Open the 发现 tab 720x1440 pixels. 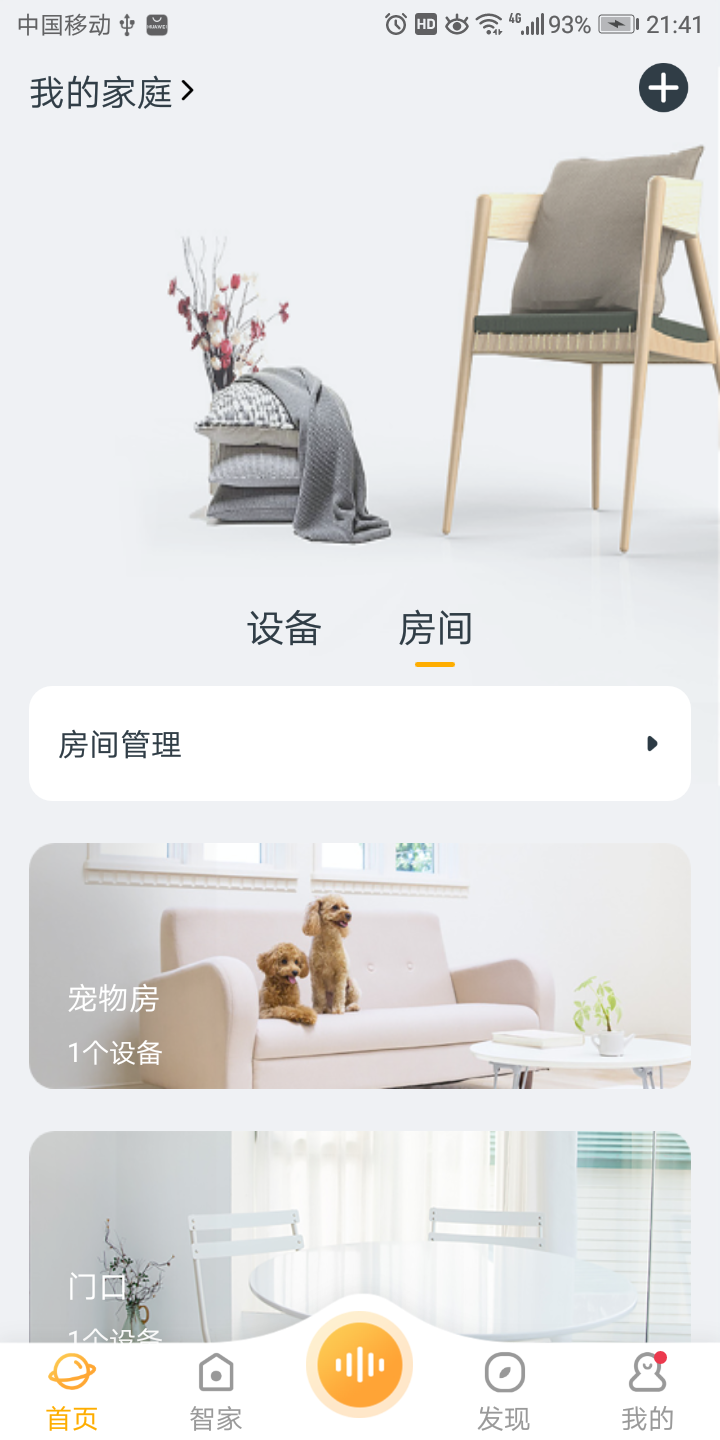coord(504,1392)
